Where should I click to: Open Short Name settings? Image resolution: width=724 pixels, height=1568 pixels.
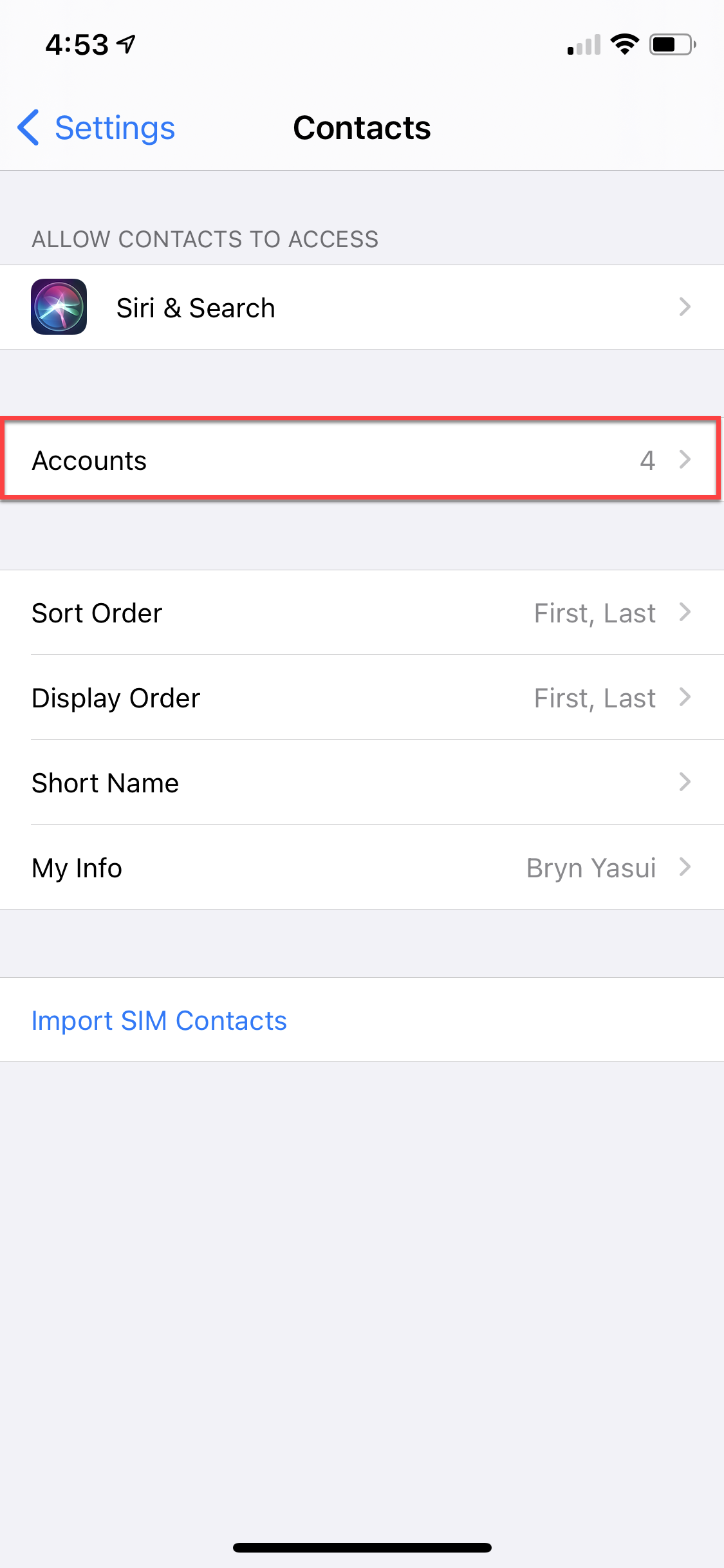[360, 783]
